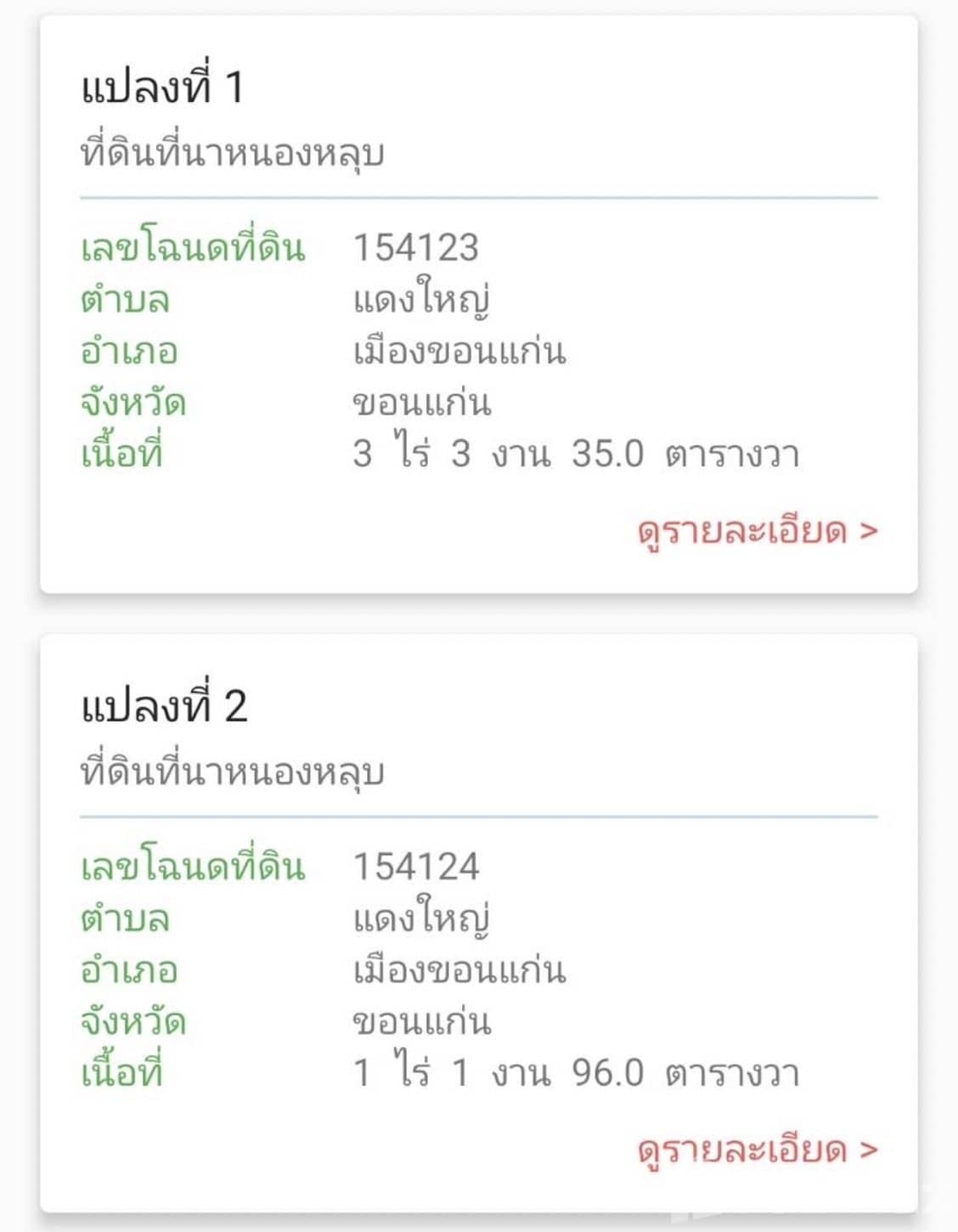Image resolution: width=958 pixels, height=1232 pixels.
Task: Click the เนื้อที่ label in second card
Action: [x=119, y=1073]
